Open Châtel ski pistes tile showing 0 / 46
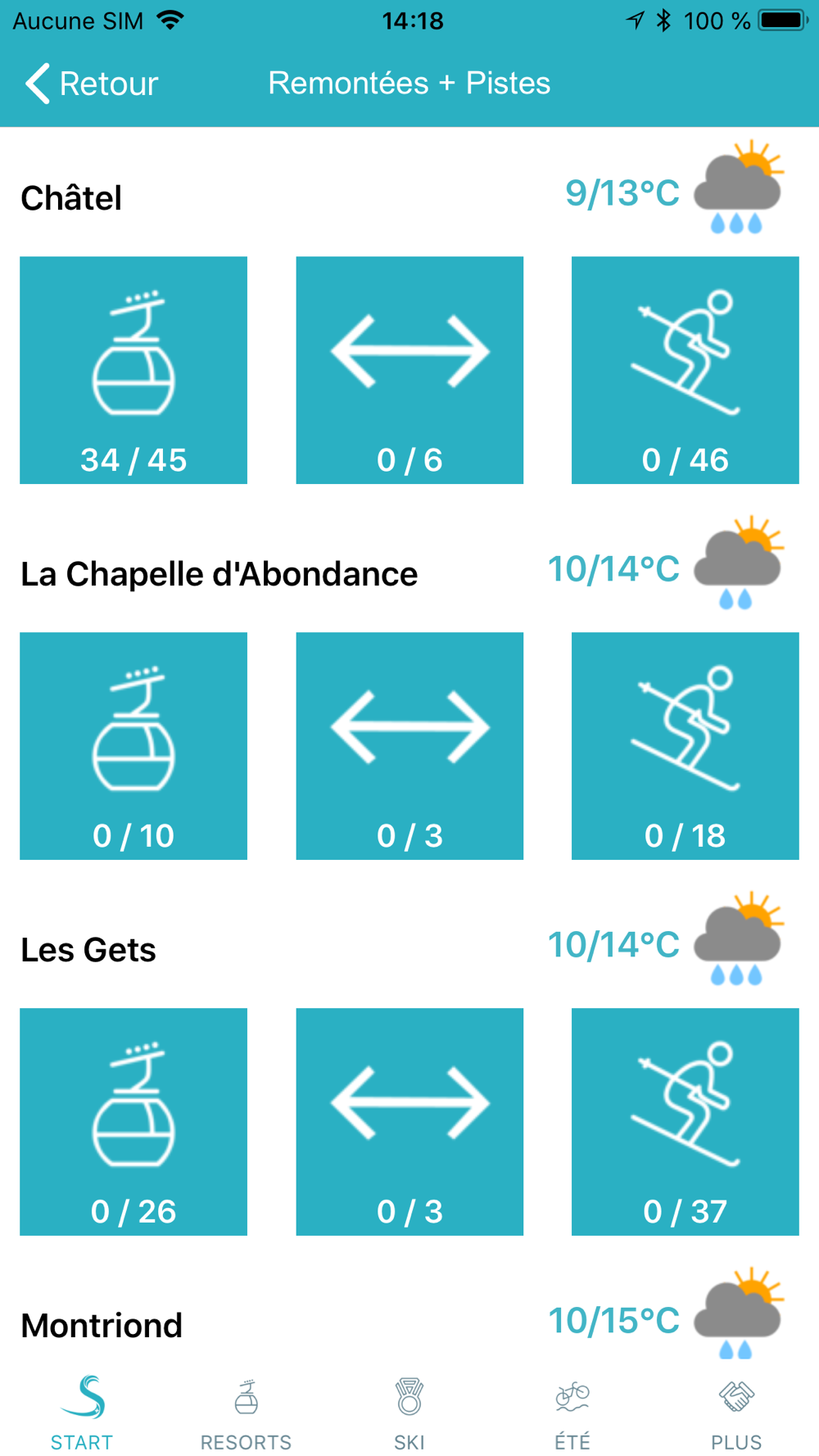The image size is (819, 1456). pos(686,370)
